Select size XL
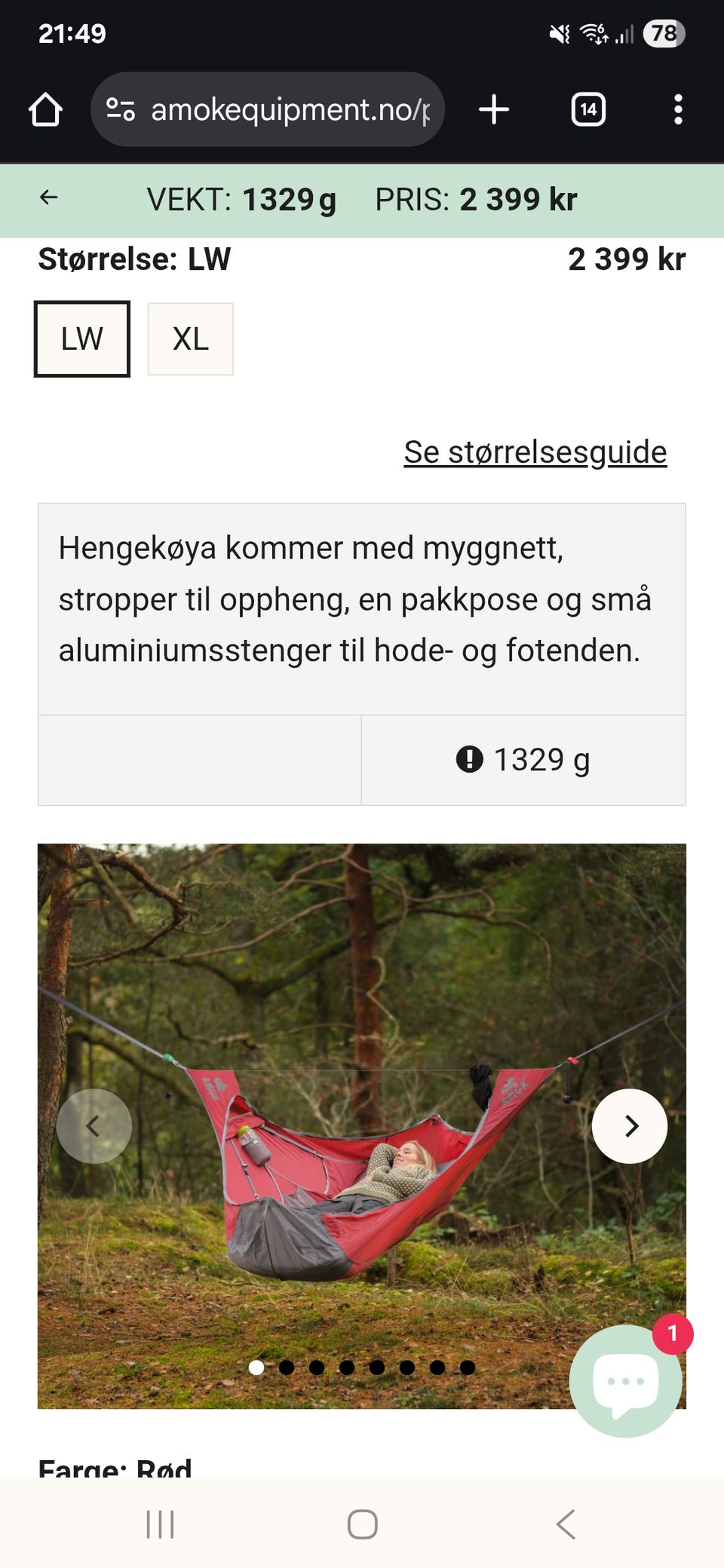The image size is (724, 1568). tap(190, 338)
